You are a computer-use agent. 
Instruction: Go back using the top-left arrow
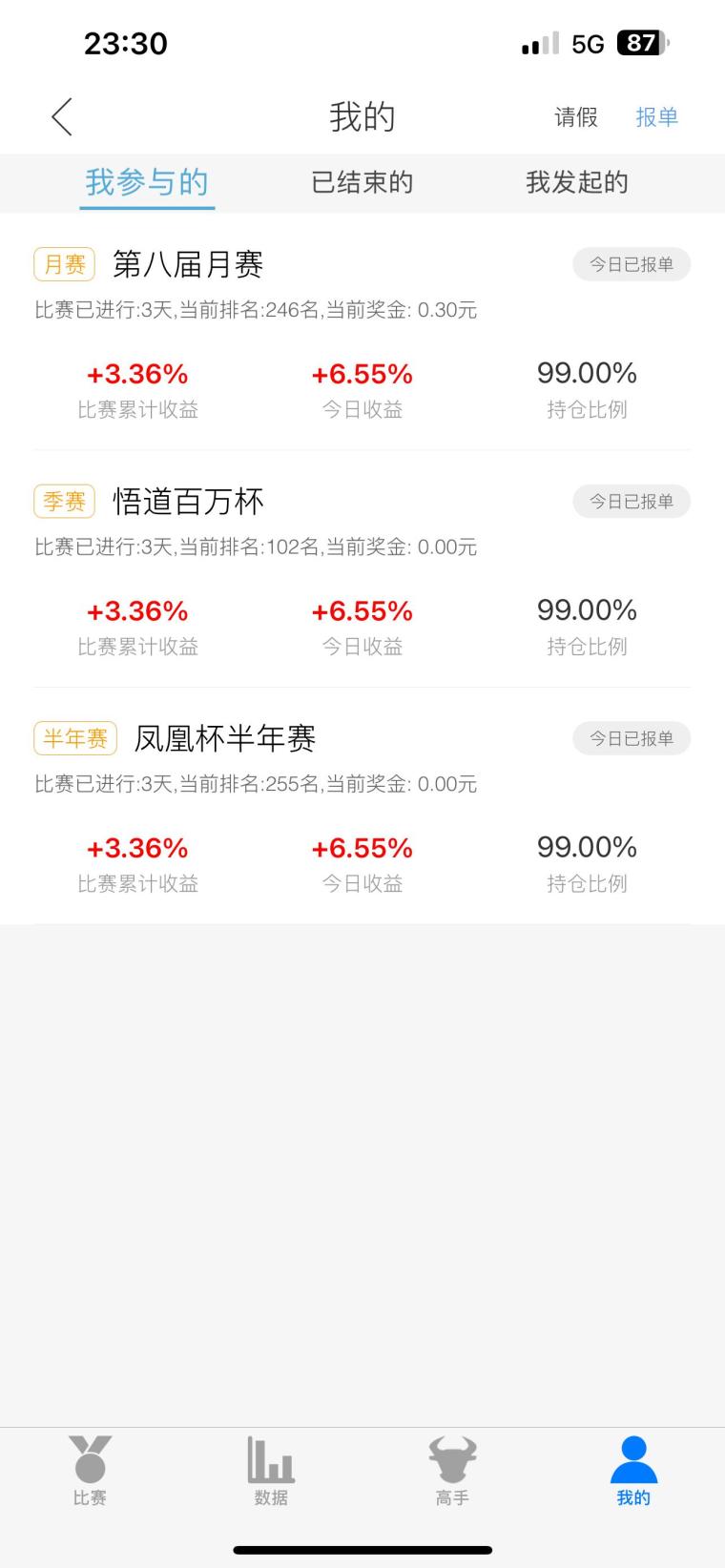point(62,117)
